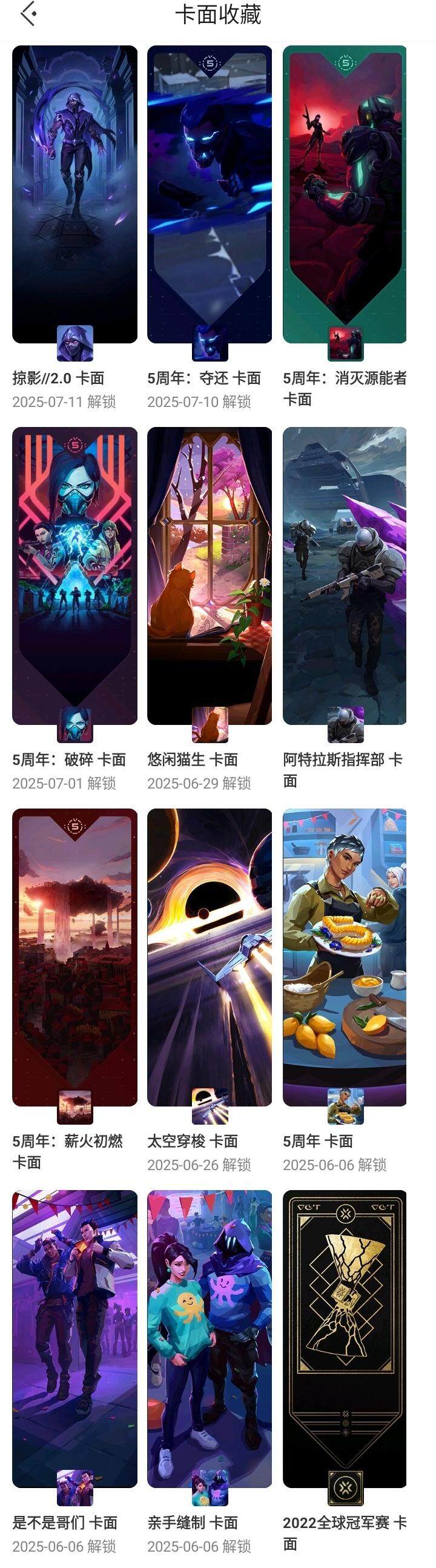The height and width of the screenshot is (1568, 436).
Task: Tap the 阿特拉斯指挥部 卡面 card
Action: click(345, 576)
